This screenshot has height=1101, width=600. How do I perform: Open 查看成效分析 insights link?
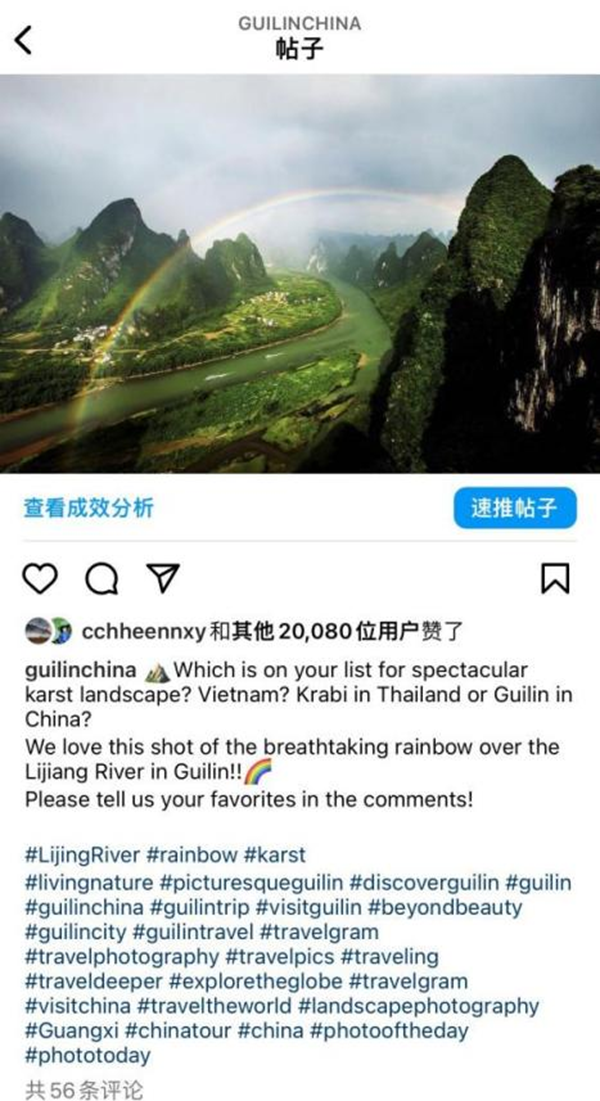click(x=89, y=508)
